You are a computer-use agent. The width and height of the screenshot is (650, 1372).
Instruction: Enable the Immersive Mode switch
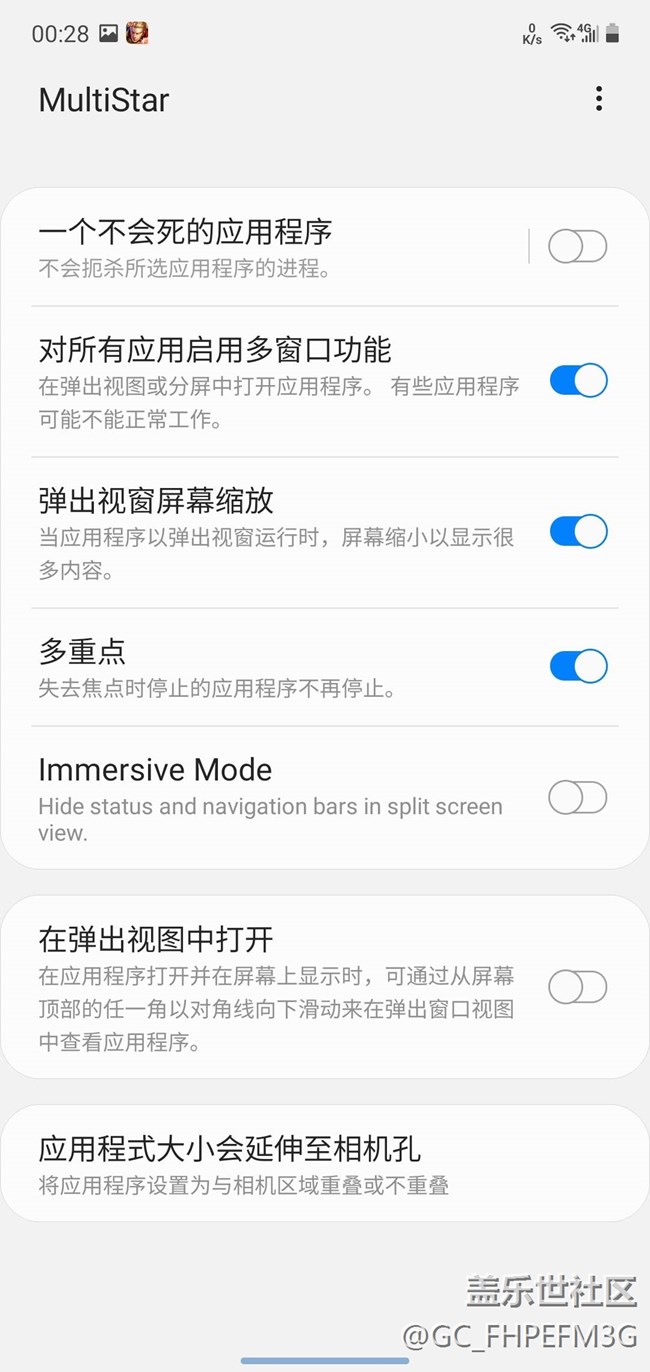(578, 798)
